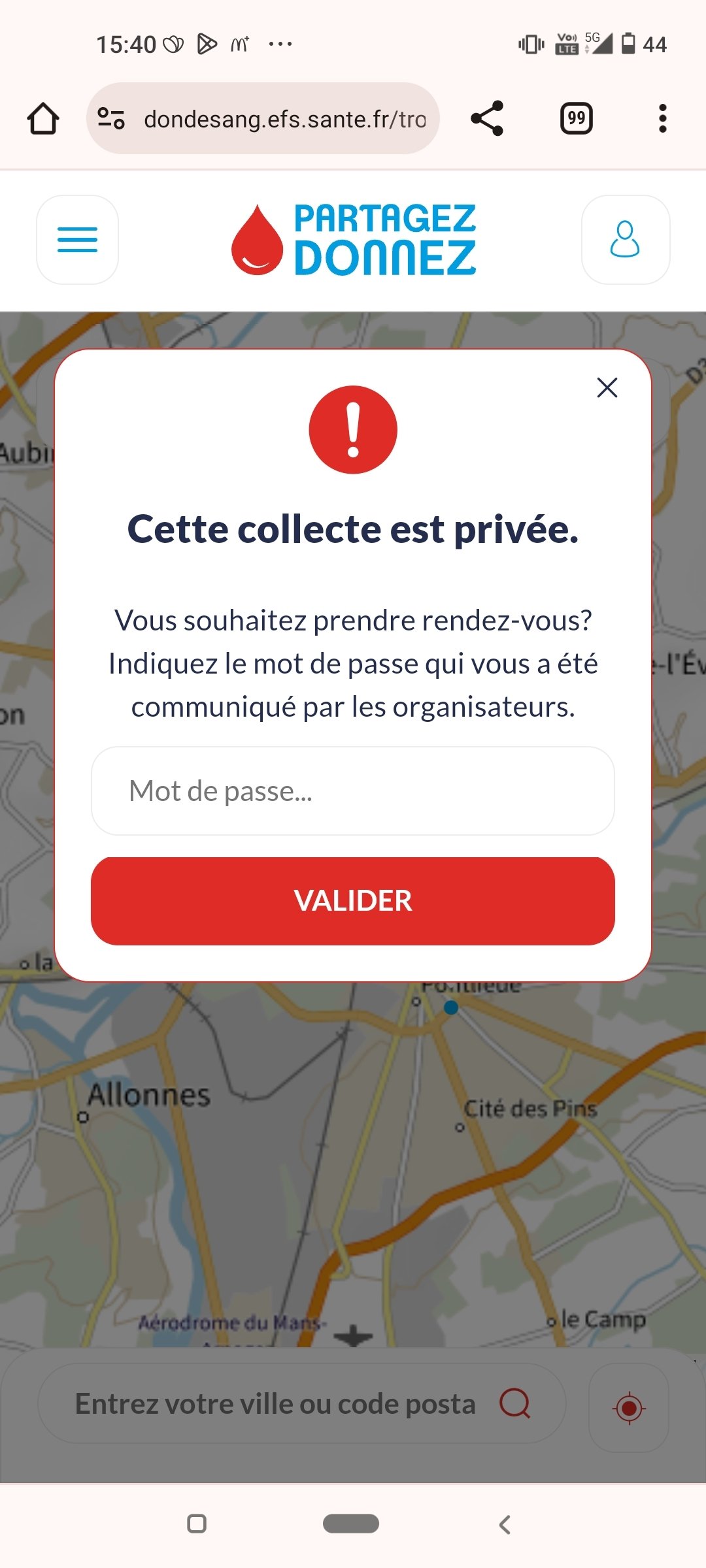
Task: Open the browser overflow menu
Action: point(663,118)
